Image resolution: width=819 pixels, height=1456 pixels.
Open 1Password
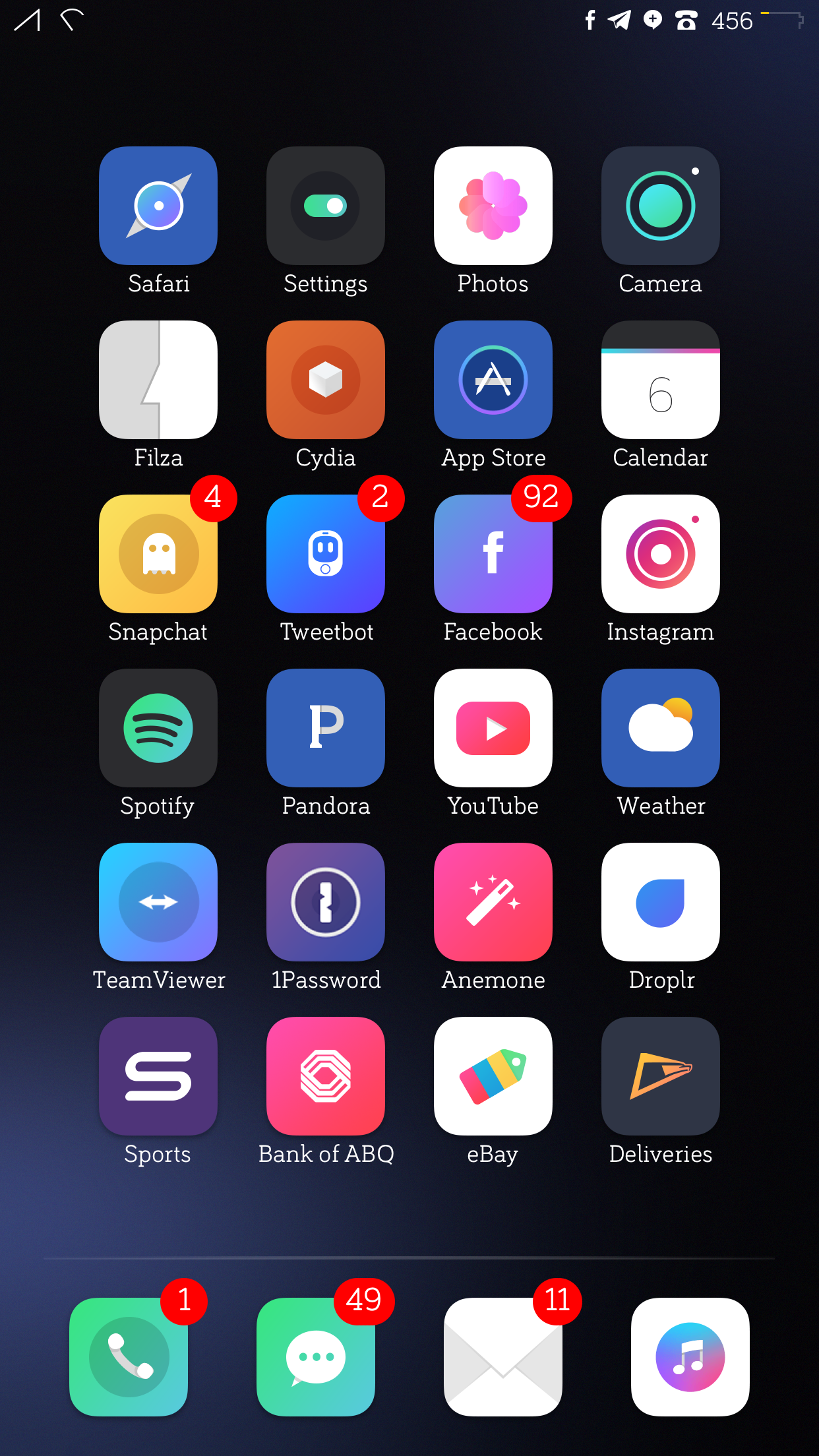[326, 902]
